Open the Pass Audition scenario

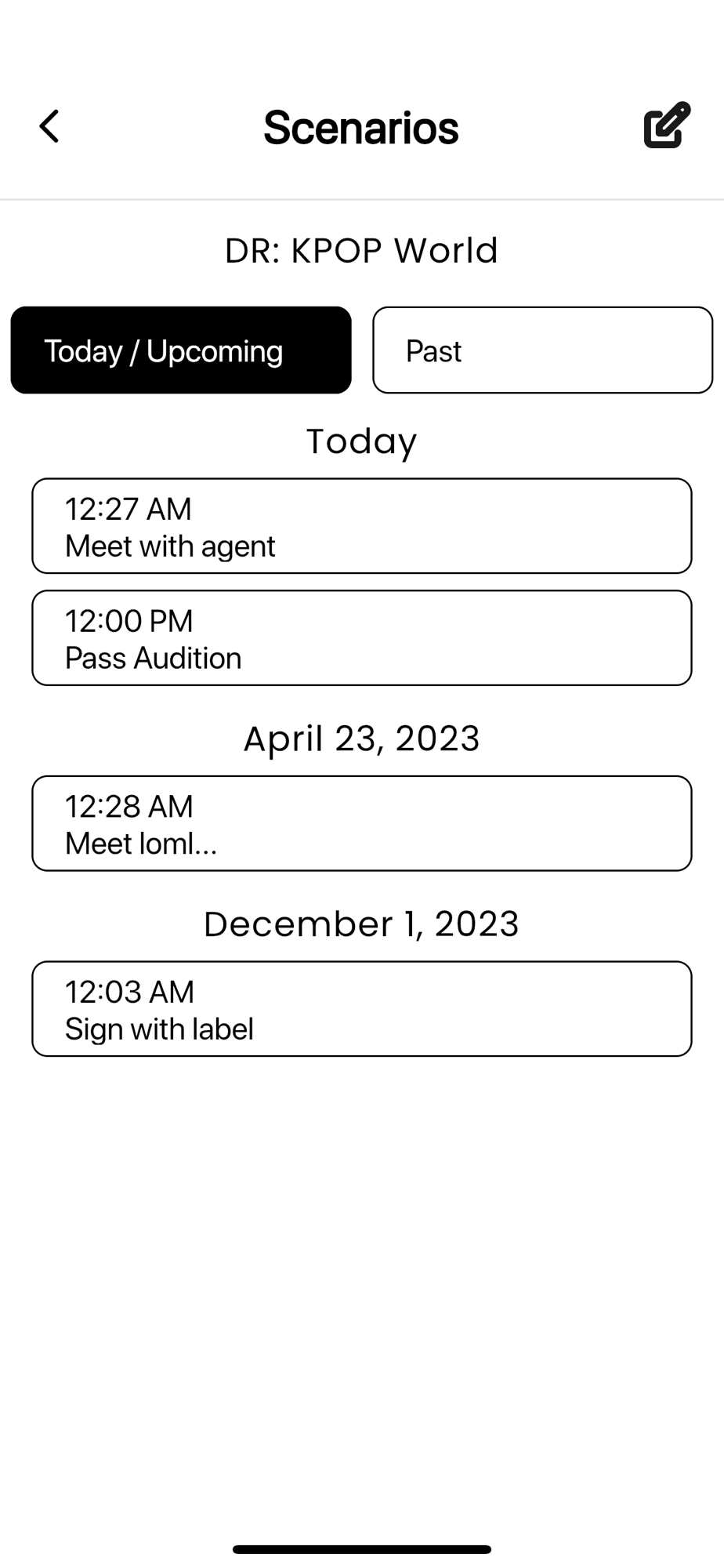(x=361, y=638)
